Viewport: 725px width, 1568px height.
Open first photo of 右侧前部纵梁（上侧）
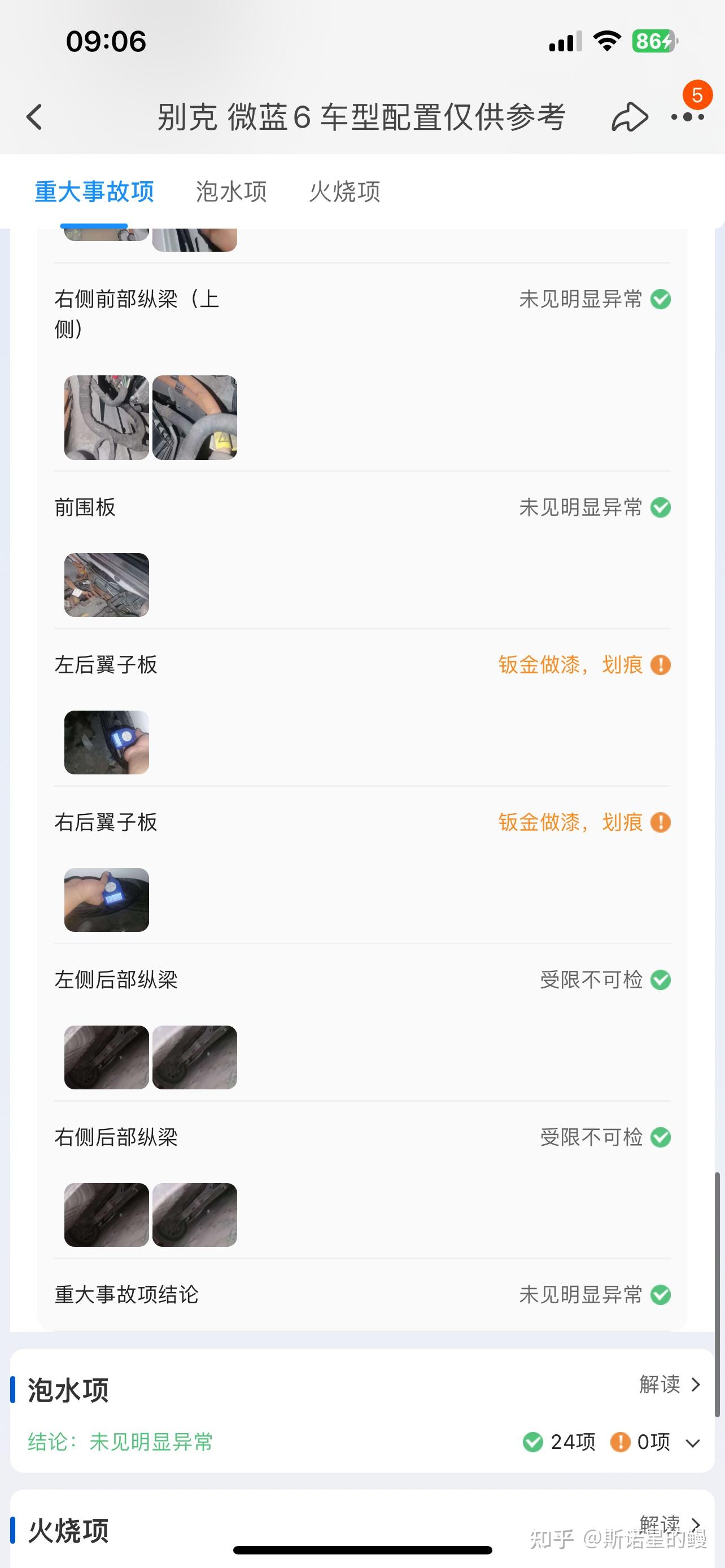(x=107, y=418)
